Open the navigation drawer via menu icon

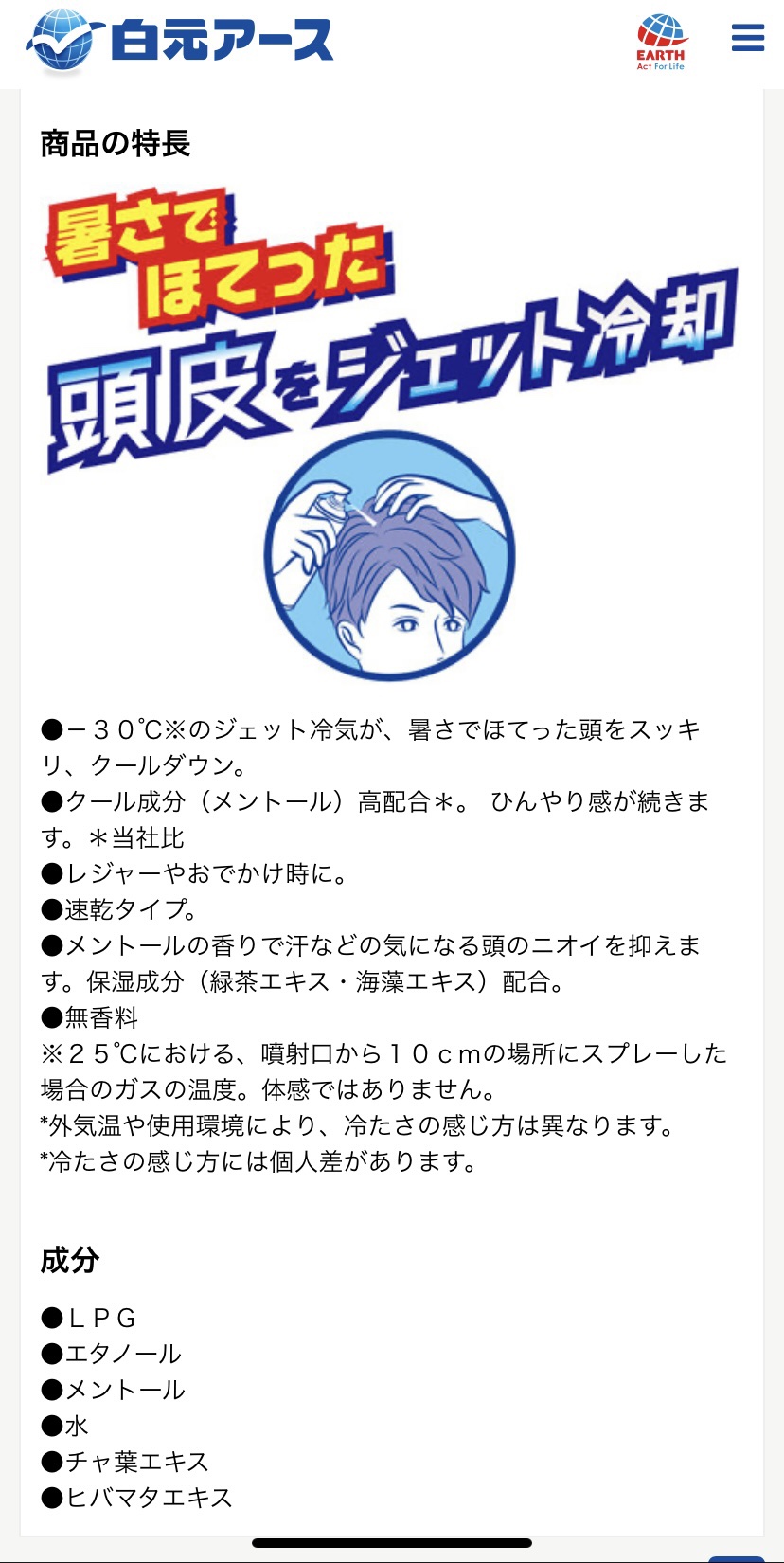747,39
